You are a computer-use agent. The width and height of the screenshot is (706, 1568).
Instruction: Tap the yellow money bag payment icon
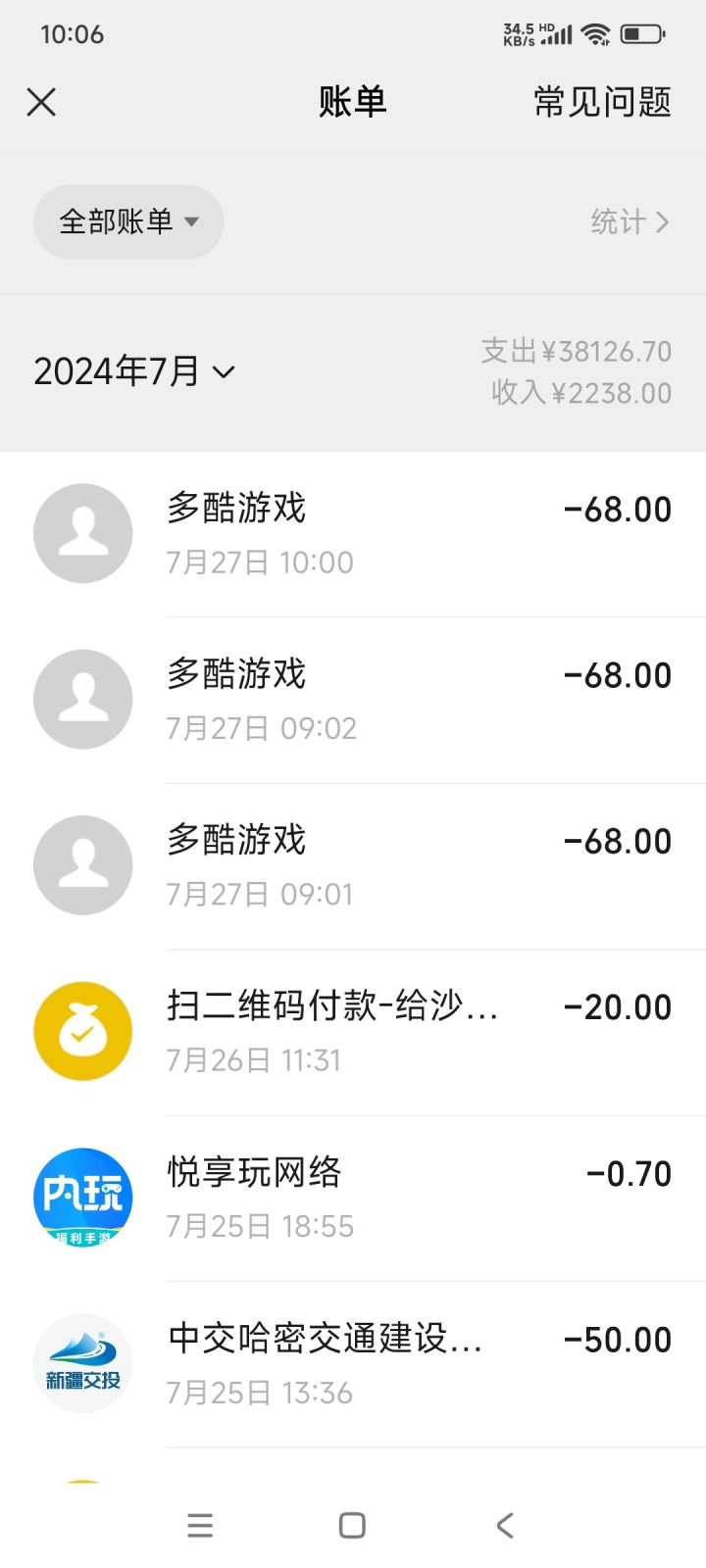pos(82,1031)
